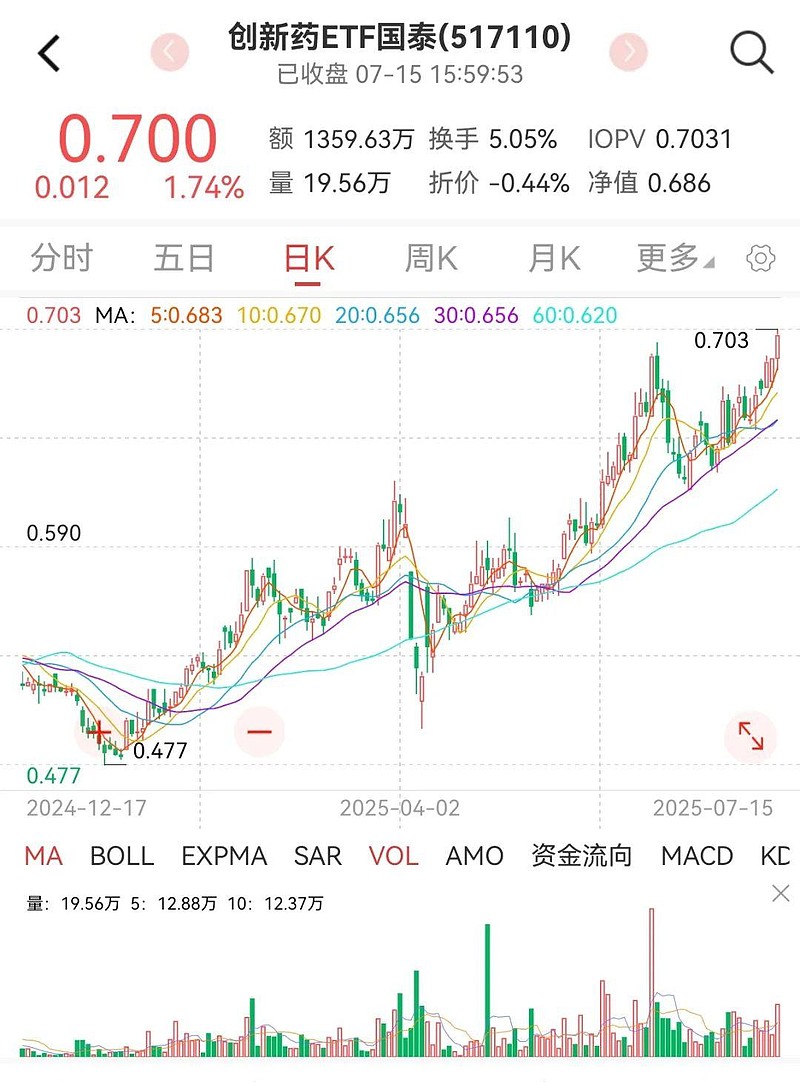Switch the sub-chart to AMO
The width and height of the screenshot is (800, 1082).
click(x=475, y=857)
